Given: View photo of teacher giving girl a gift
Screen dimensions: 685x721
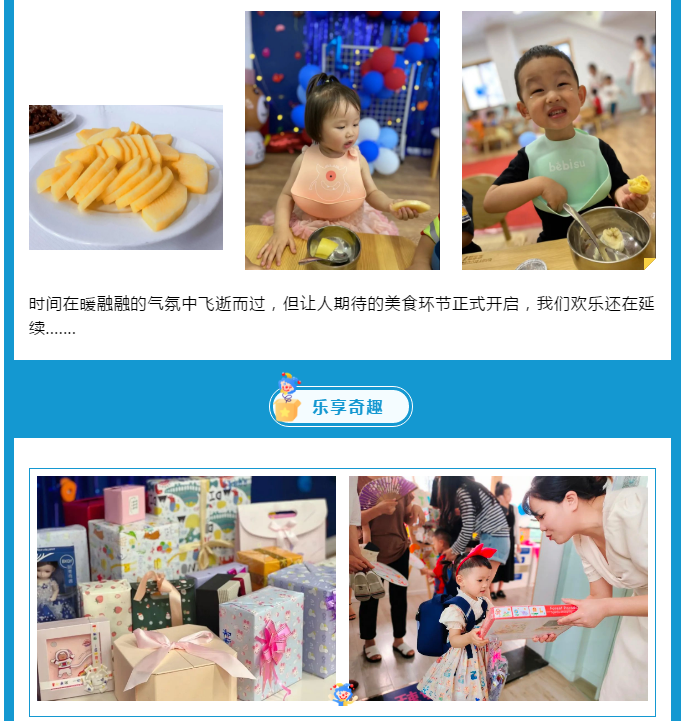Looking at the screenshot, I should tap(498, 588).
